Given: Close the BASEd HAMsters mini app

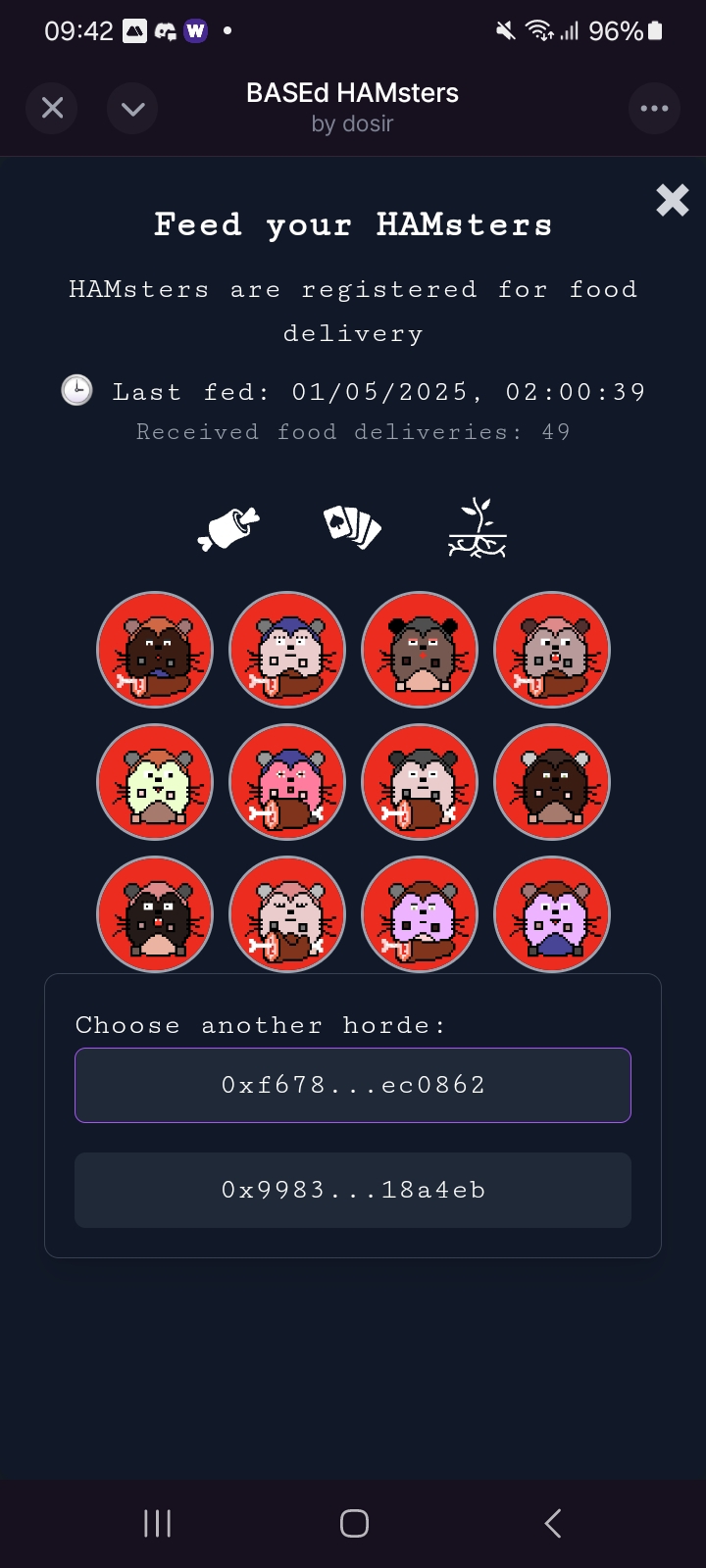Looking at the screenshot, I should (x=53, y=108).
